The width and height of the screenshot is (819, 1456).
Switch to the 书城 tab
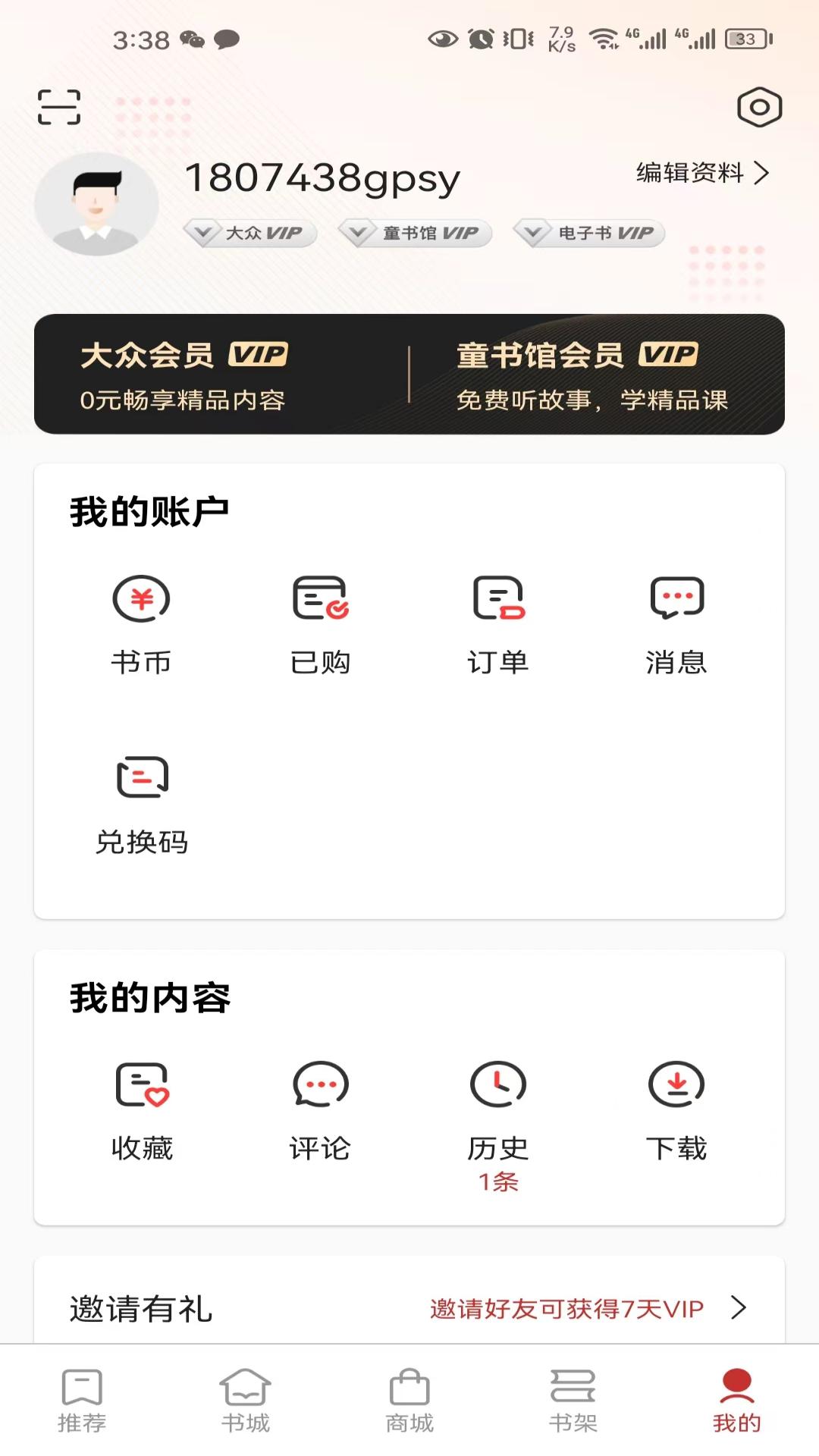[246, 1407]
